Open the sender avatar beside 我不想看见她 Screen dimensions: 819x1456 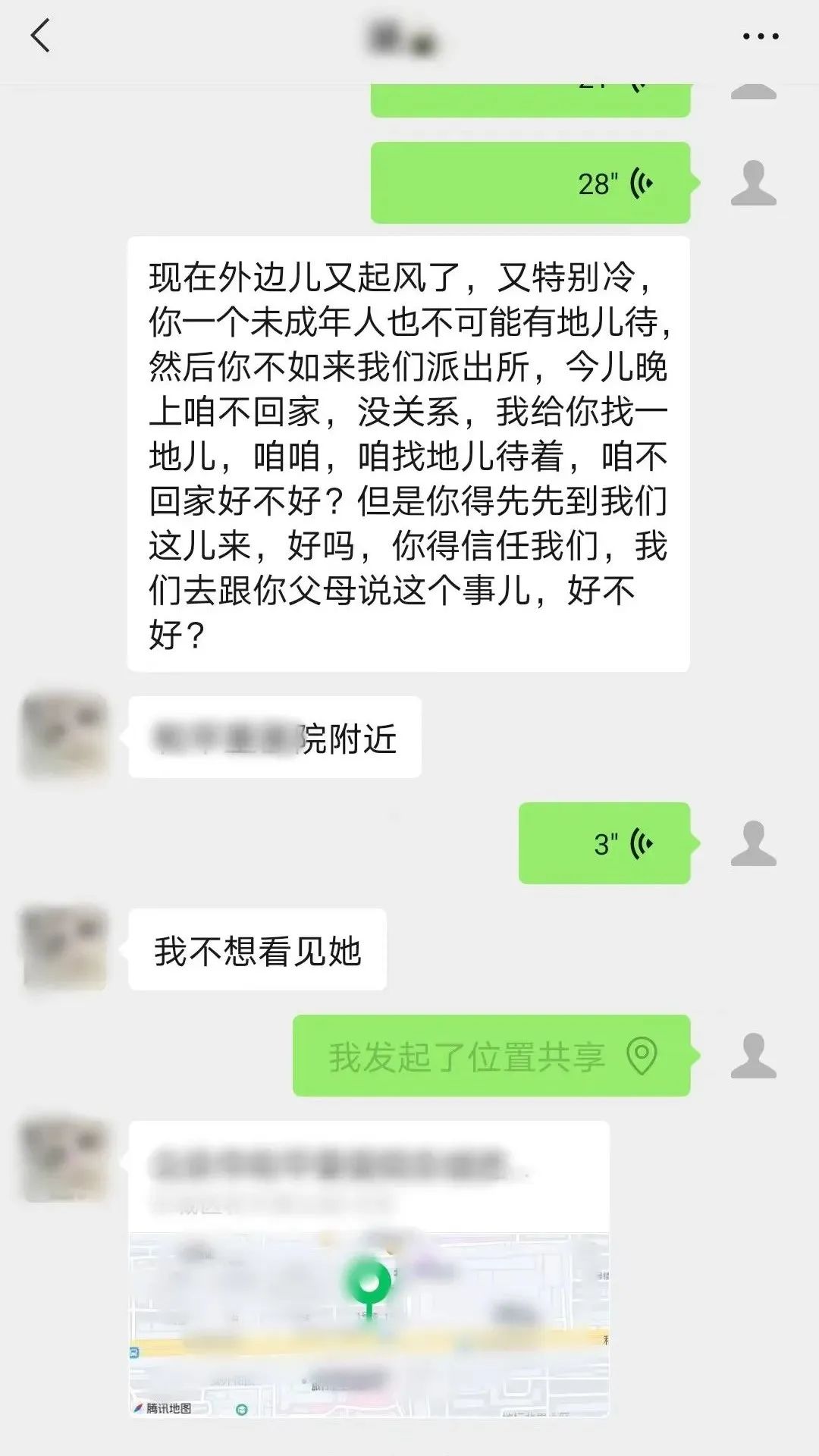(65, 948)
